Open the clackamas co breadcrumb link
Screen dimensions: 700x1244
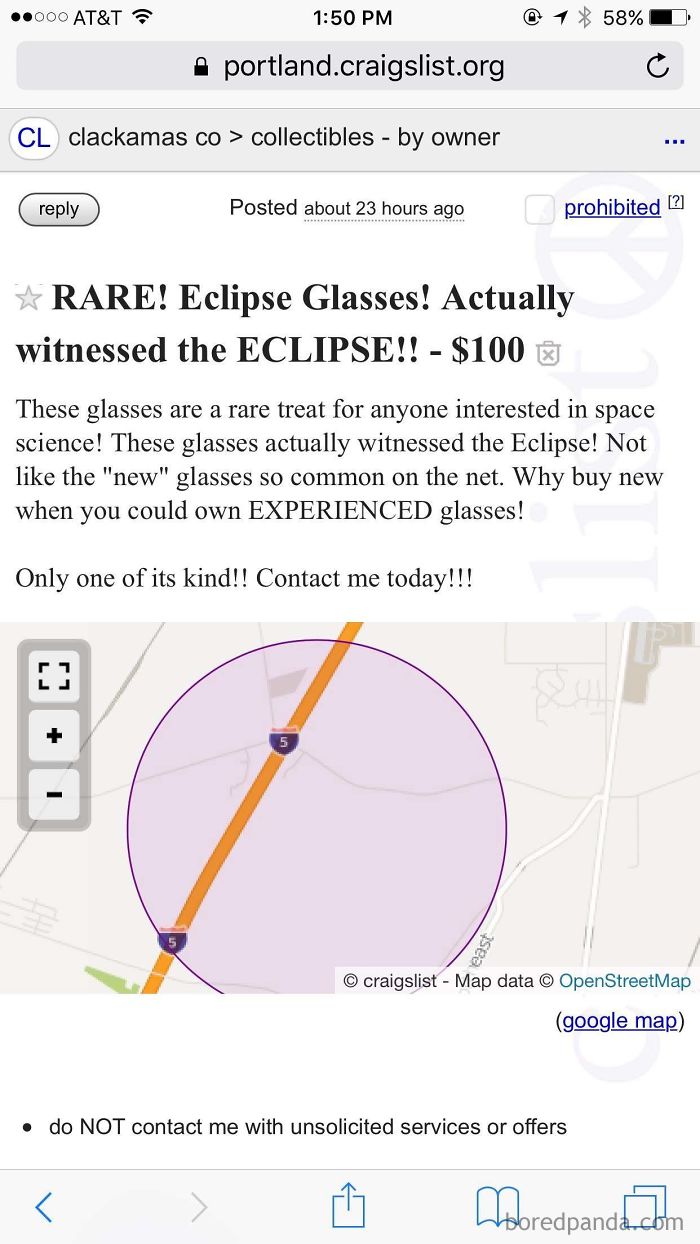click(144, 137)
